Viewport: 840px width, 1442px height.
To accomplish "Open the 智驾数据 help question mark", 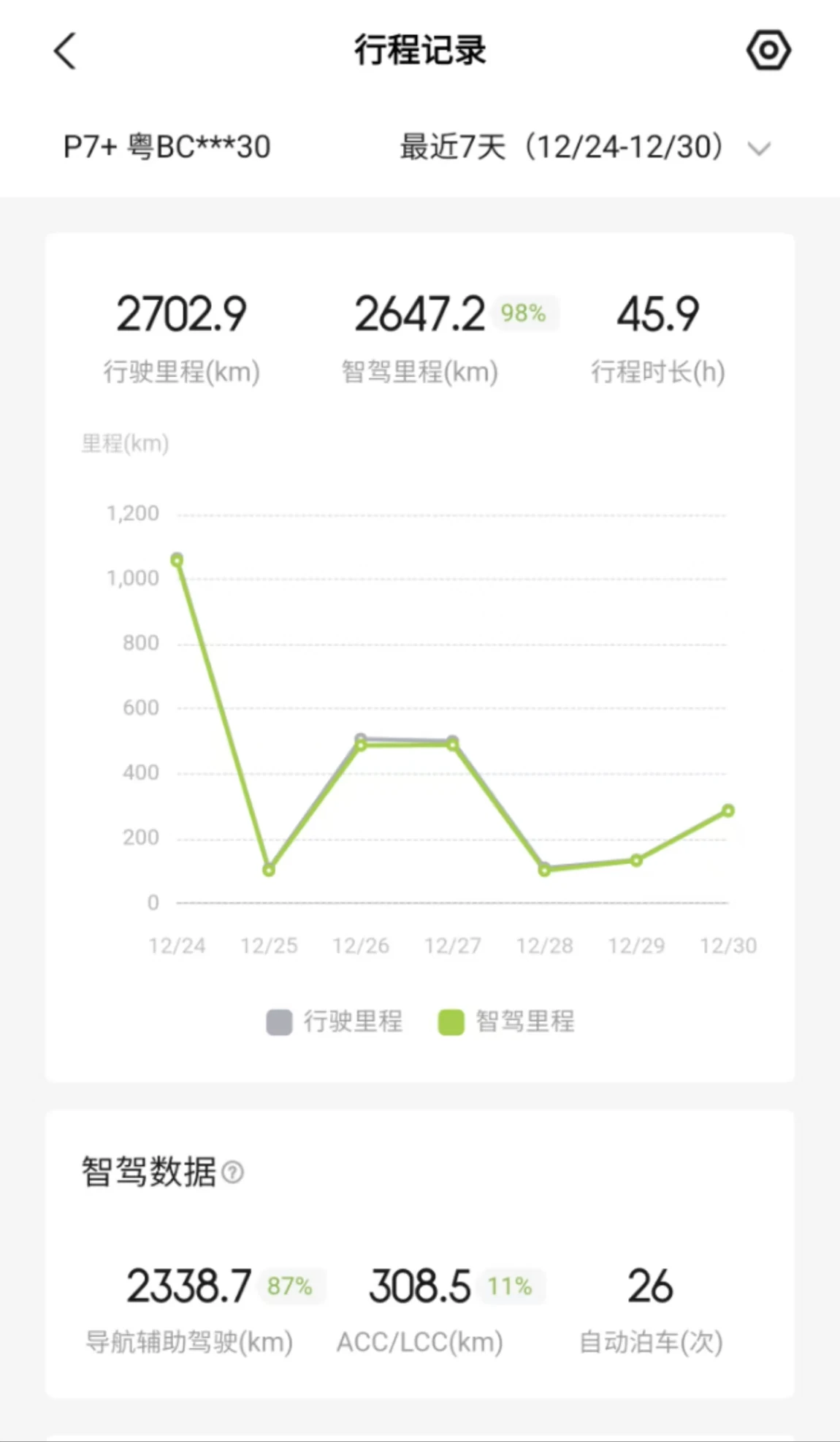I will (232, 1172).
